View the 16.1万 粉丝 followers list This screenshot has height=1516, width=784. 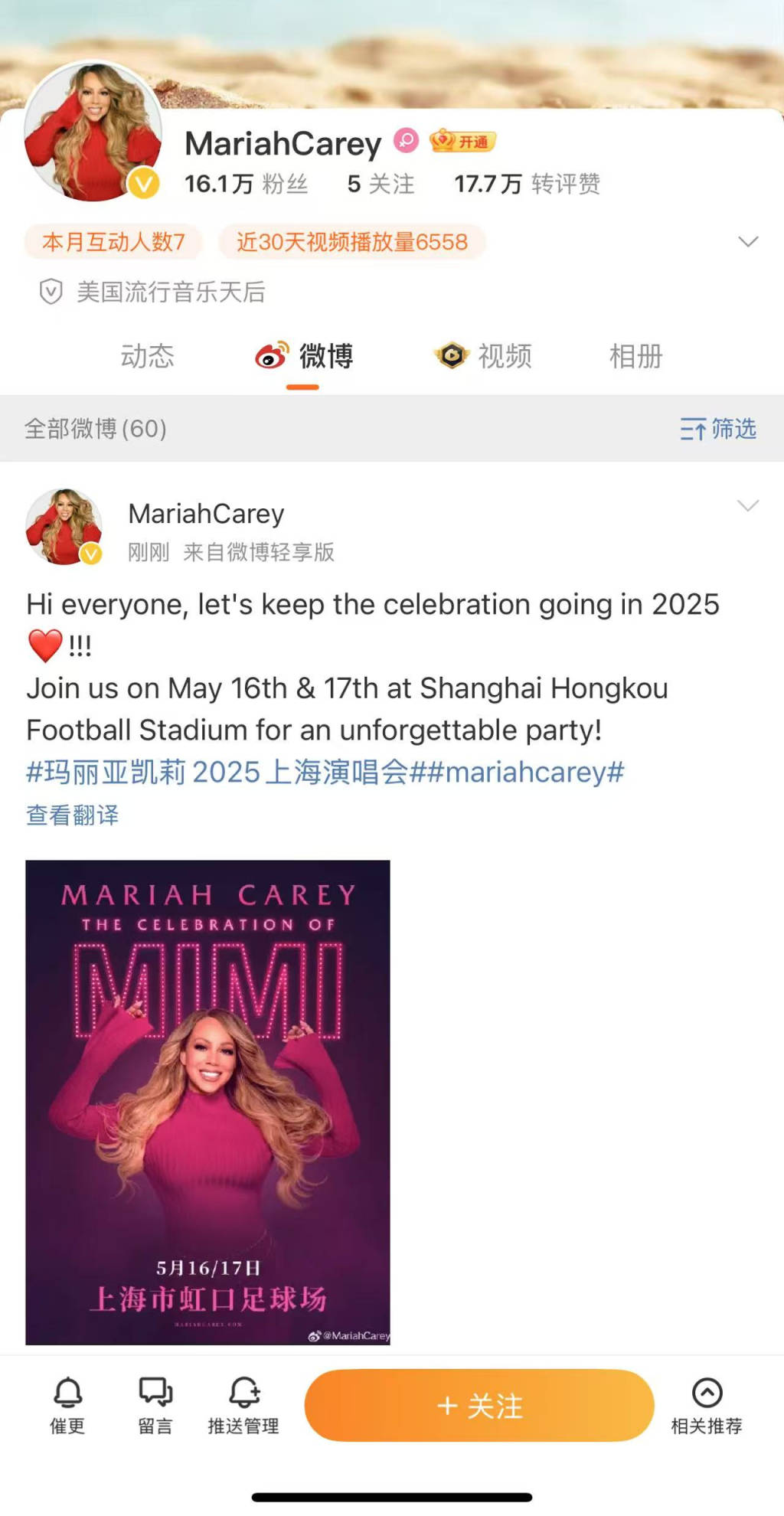click(246, 184)
